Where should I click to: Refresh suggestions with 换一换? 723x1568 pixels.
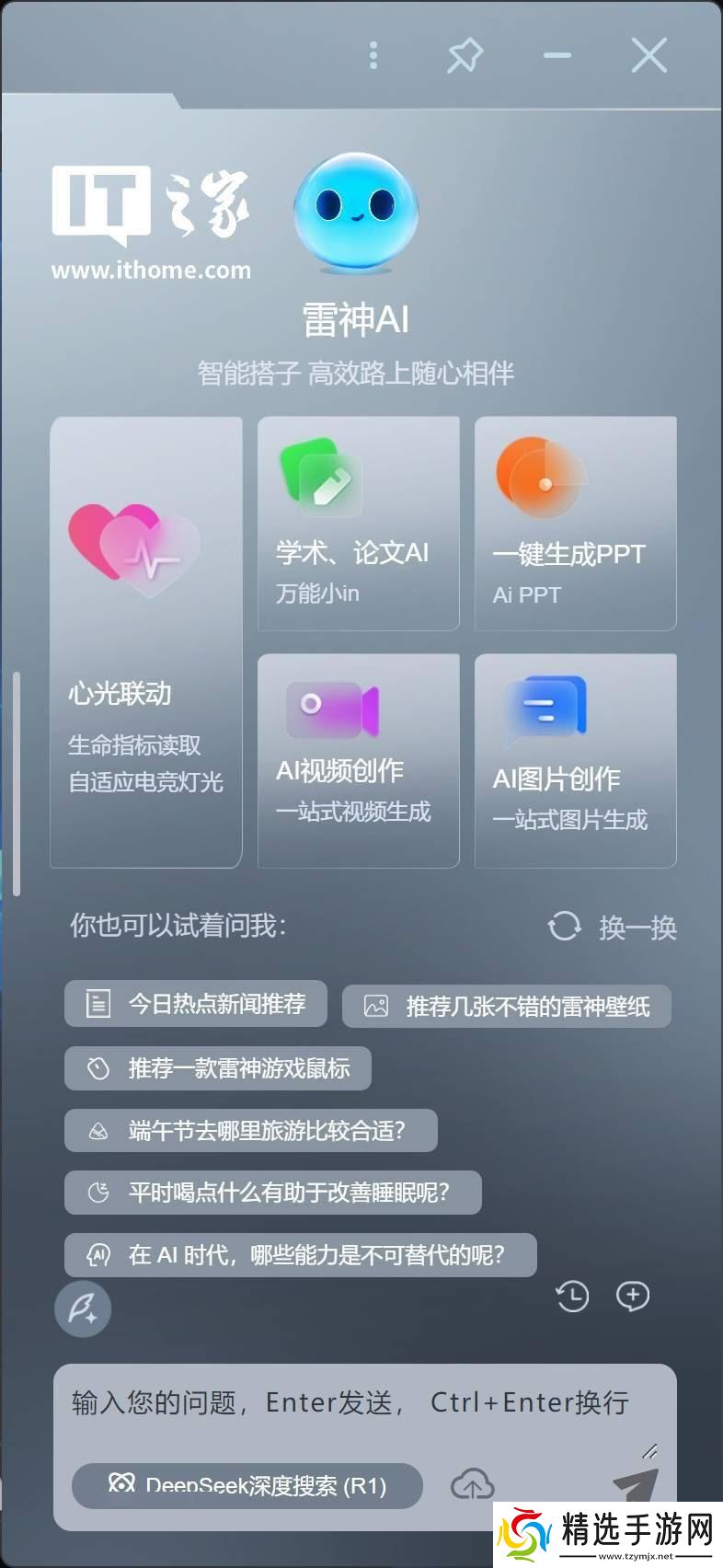pos(614,927)
